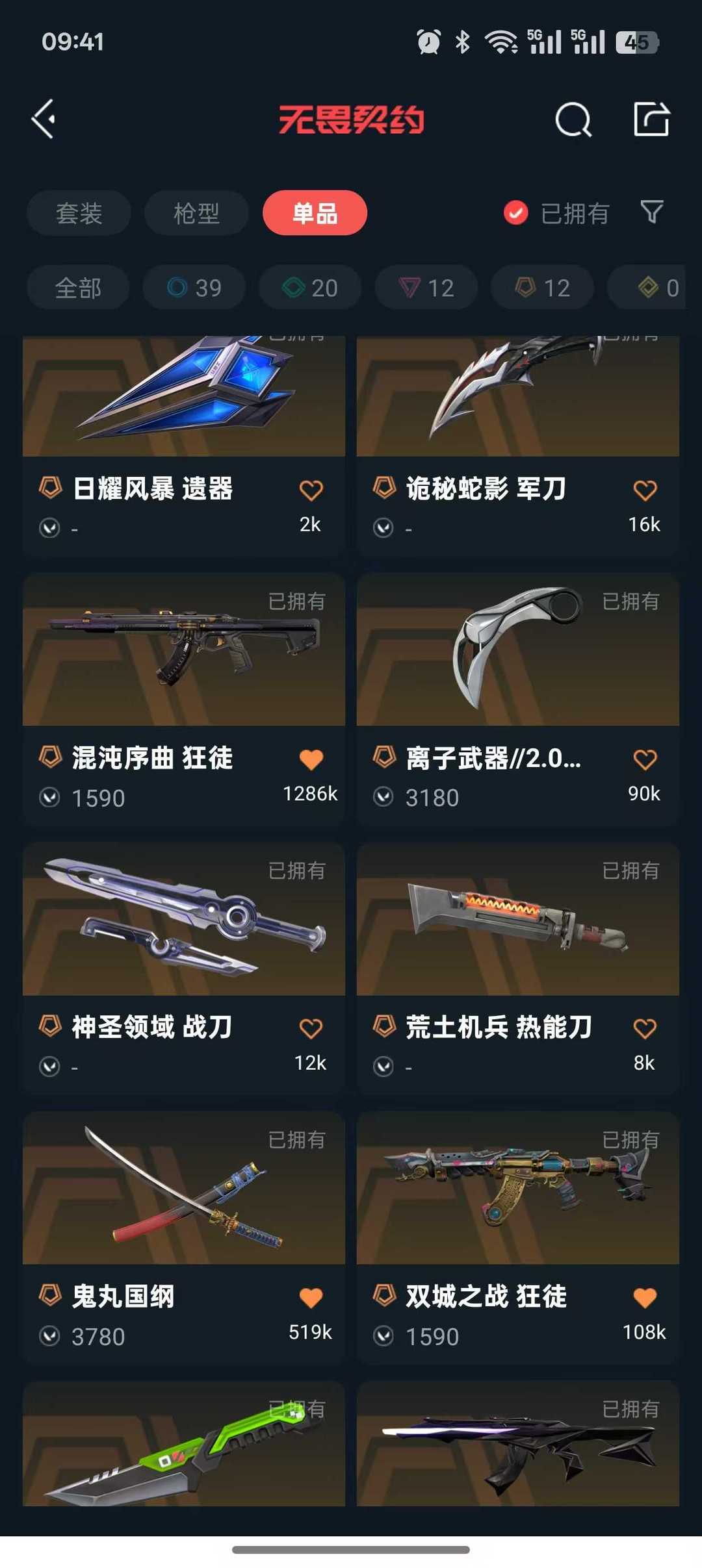
Task: Open the 离子武器//2.0 skin card
Action: (518, 700)
